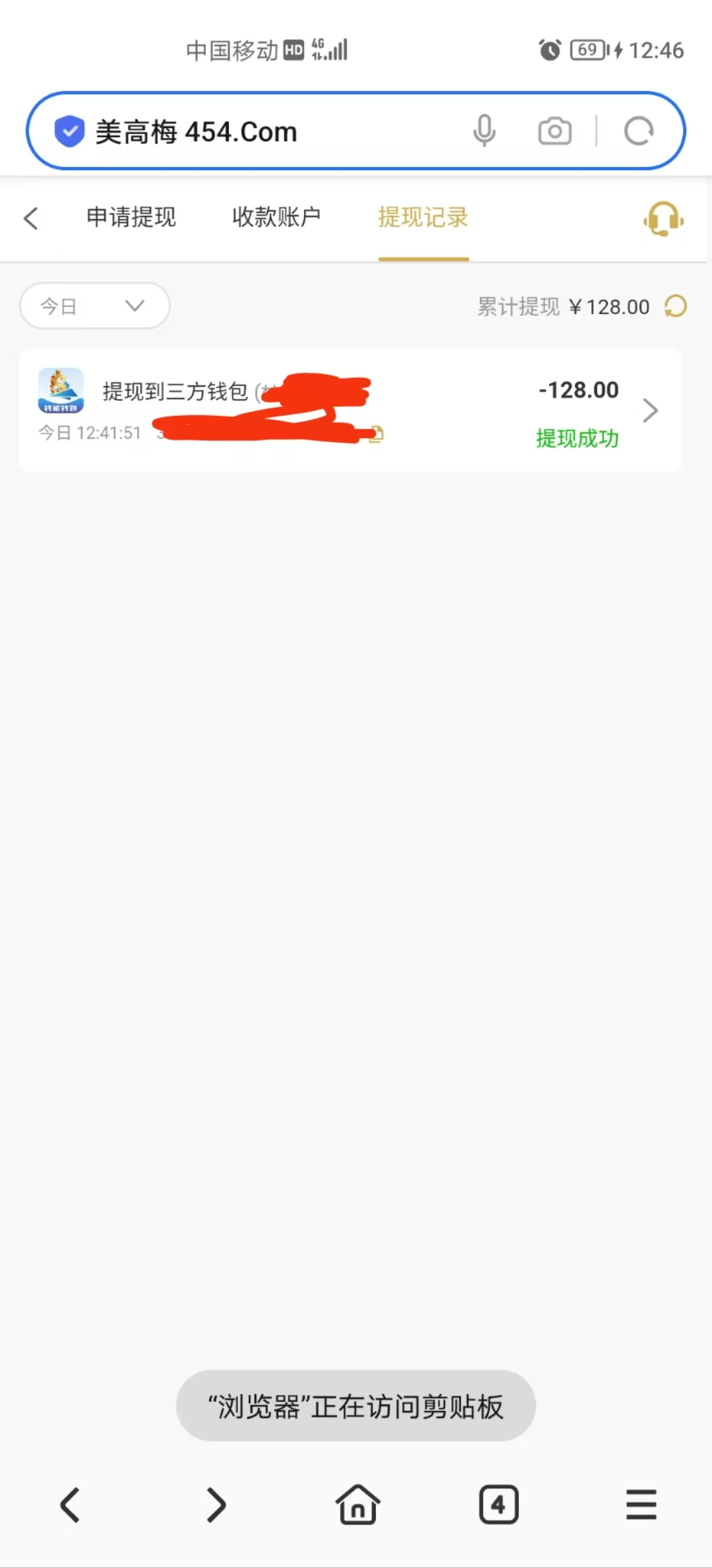Expand the withdrawal record details via chevron
Viewport: 712px width, 1568px height.
click(650, 410)
